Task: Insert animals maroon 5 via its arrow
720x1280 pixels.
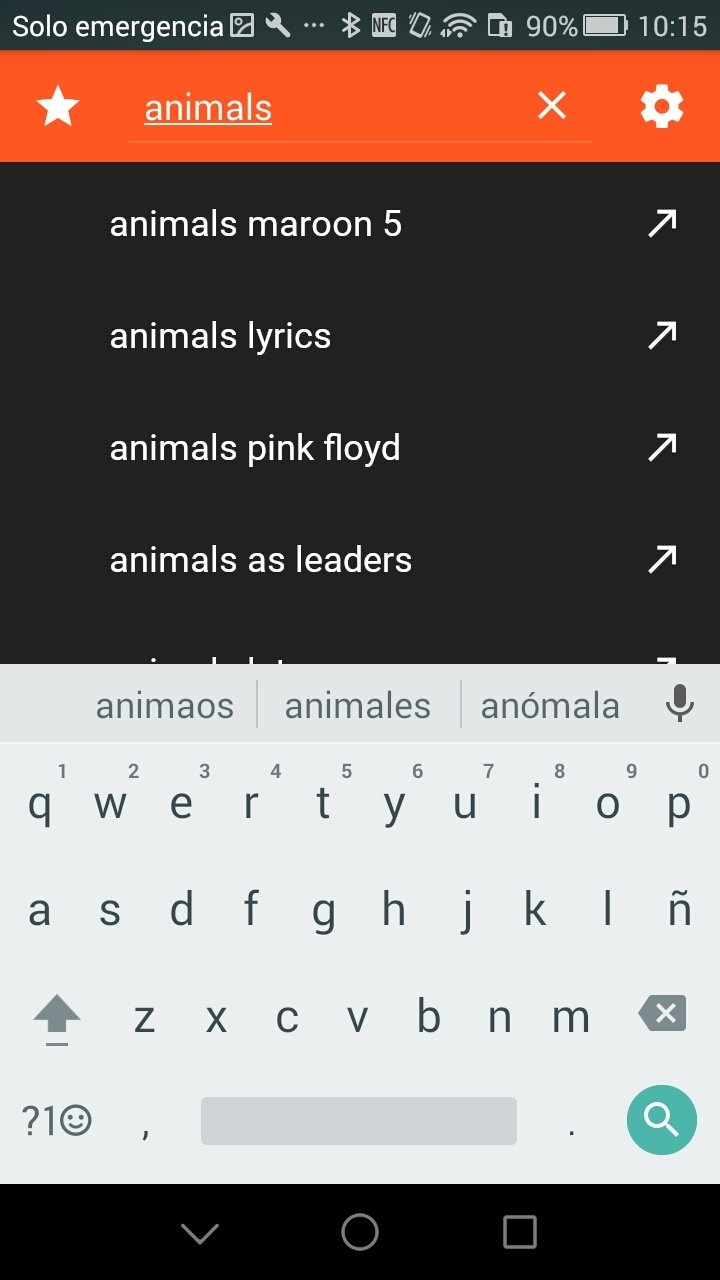Action: click(662, 224)
